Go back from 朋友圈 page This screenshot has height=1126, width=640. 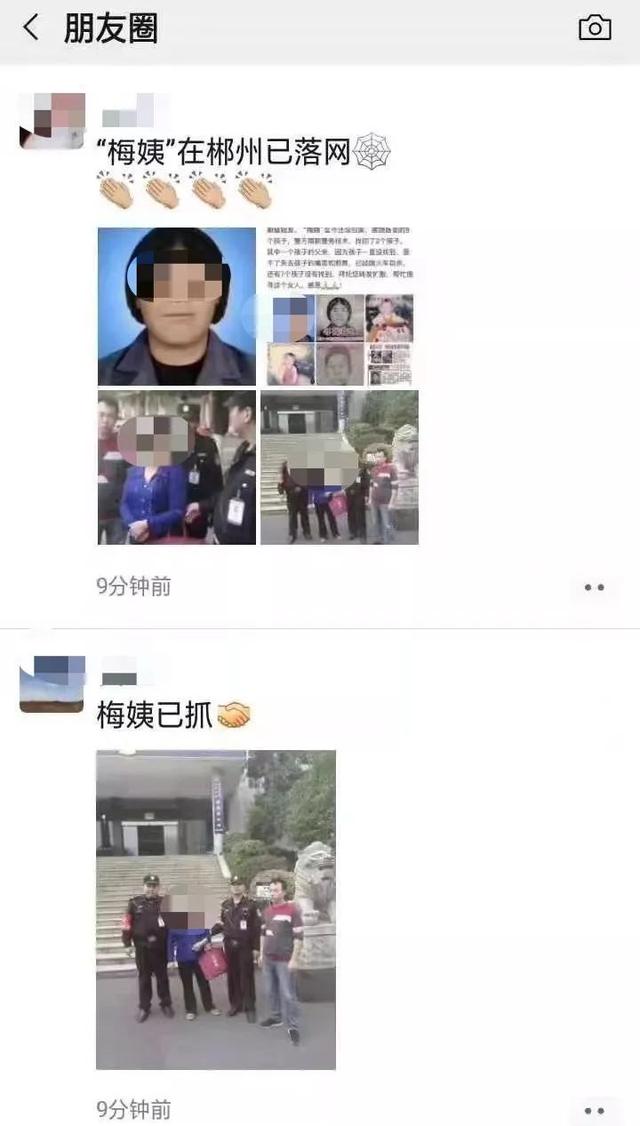[x=31, y=28]
